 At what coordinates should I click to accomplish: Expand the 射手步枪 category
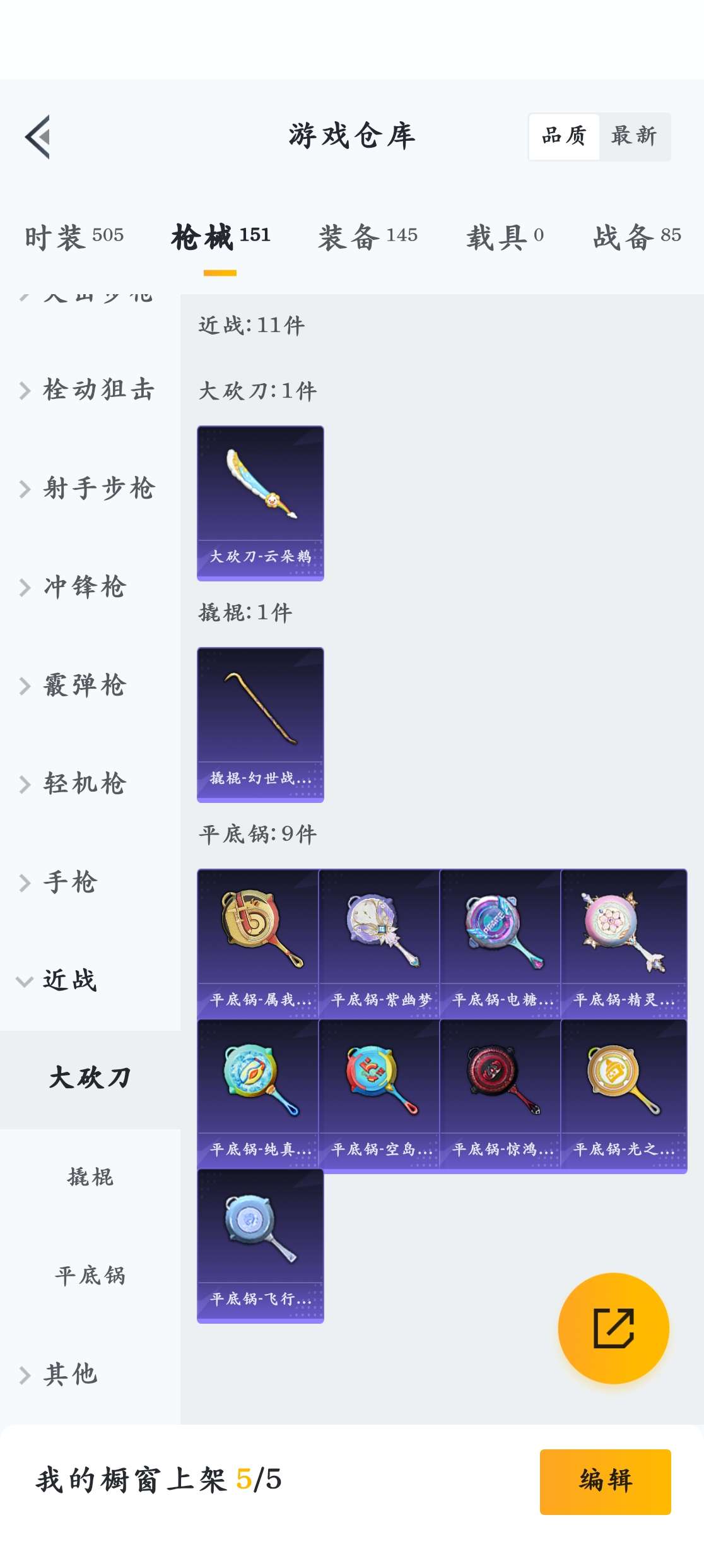(88, 489)
